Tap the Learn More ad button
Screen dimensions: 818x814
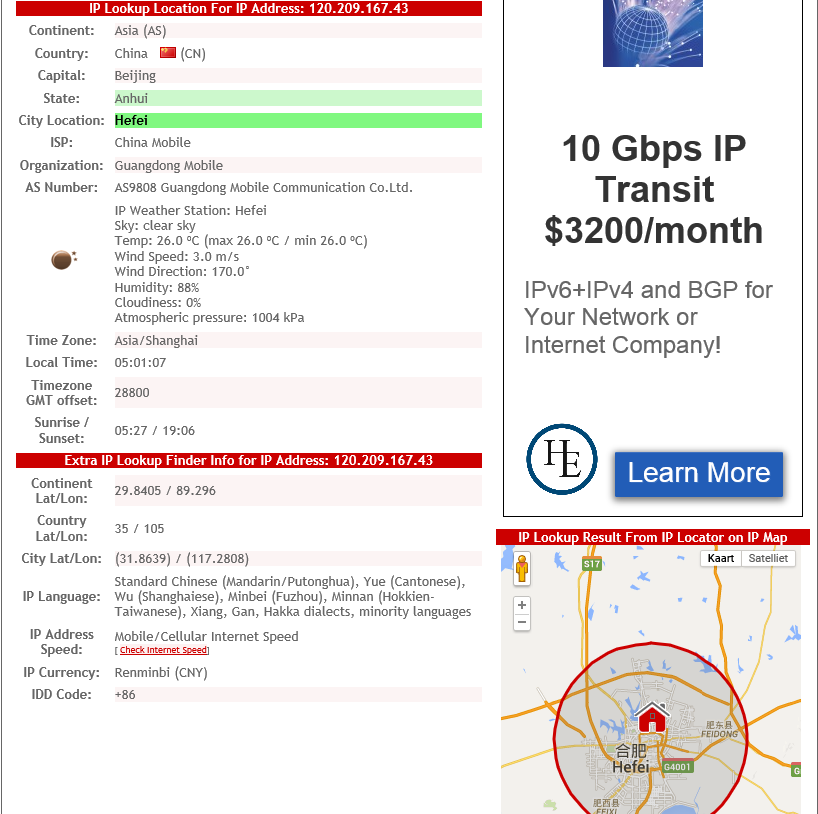tap(698, 473)
